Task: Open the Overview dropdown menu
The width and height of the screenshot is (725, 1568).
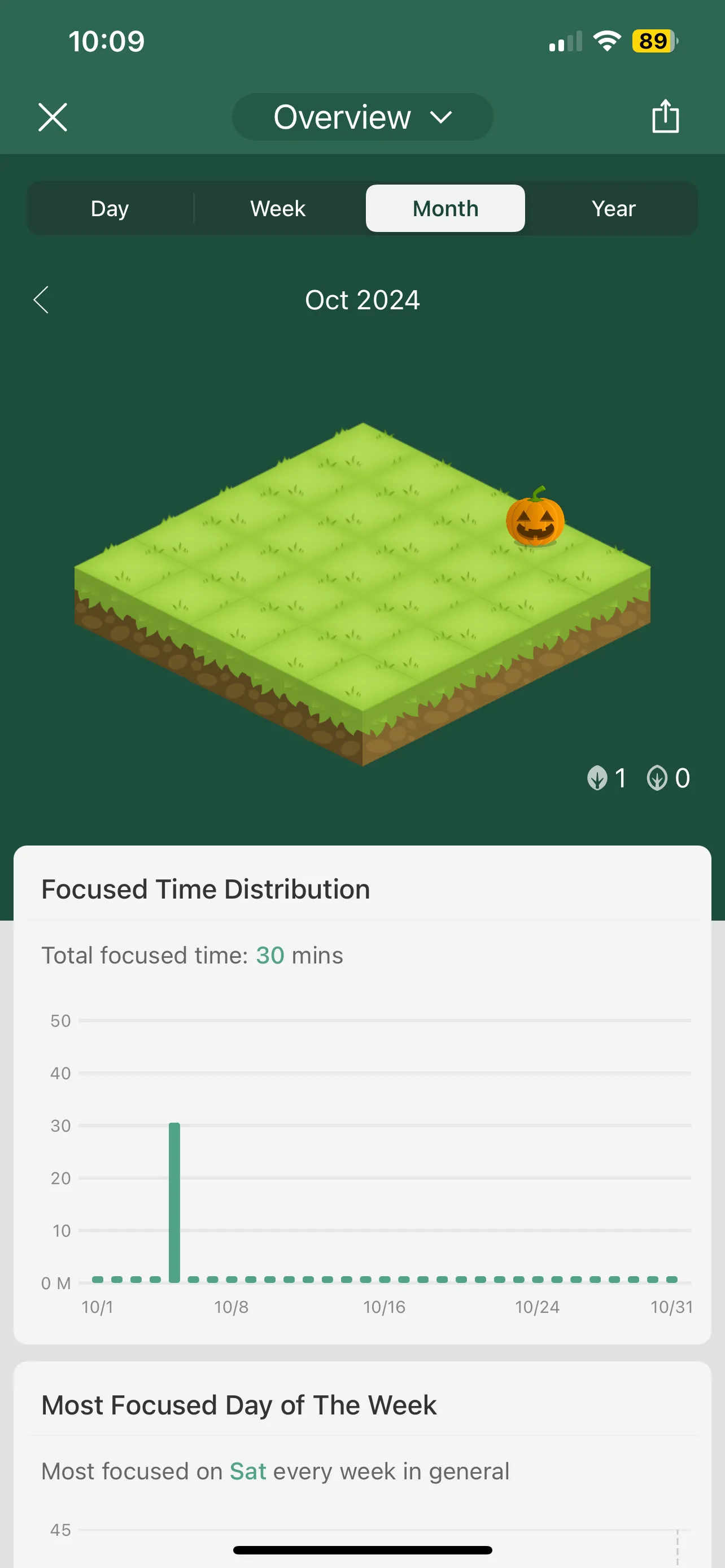Action: (362, 117)
